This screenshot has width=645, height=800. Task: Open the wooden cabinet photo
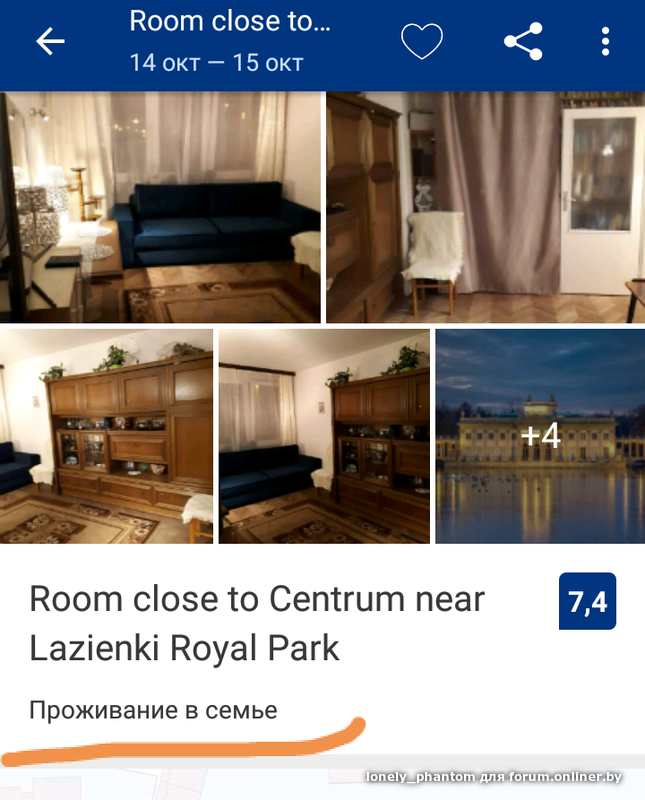(106, 436)
